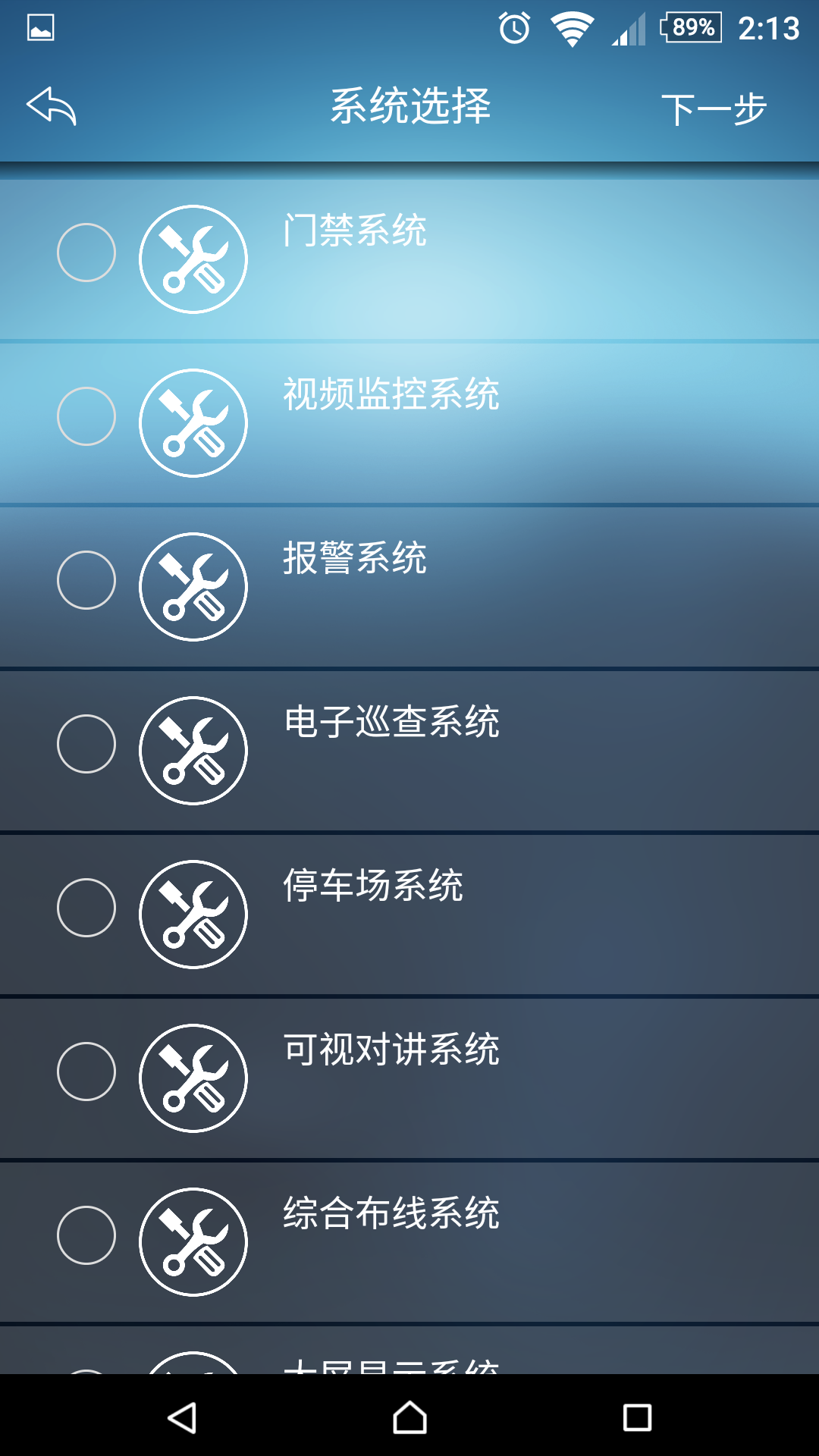Tap the system home button

pos(409,1417)
